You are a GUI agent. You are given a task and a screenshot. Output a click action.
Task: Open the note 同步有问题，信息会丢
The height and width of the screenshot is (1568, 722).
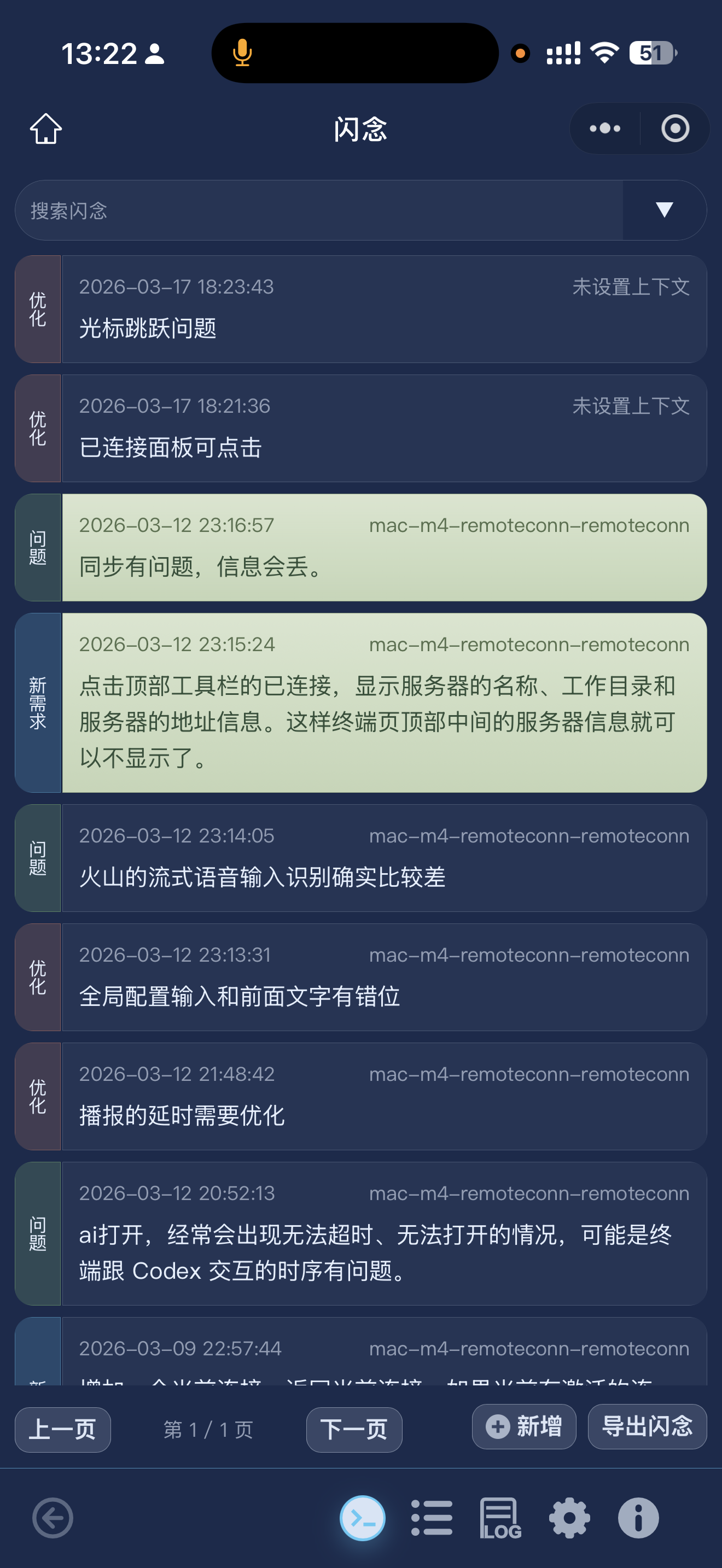pyautogui.click(x=383, y=548)
